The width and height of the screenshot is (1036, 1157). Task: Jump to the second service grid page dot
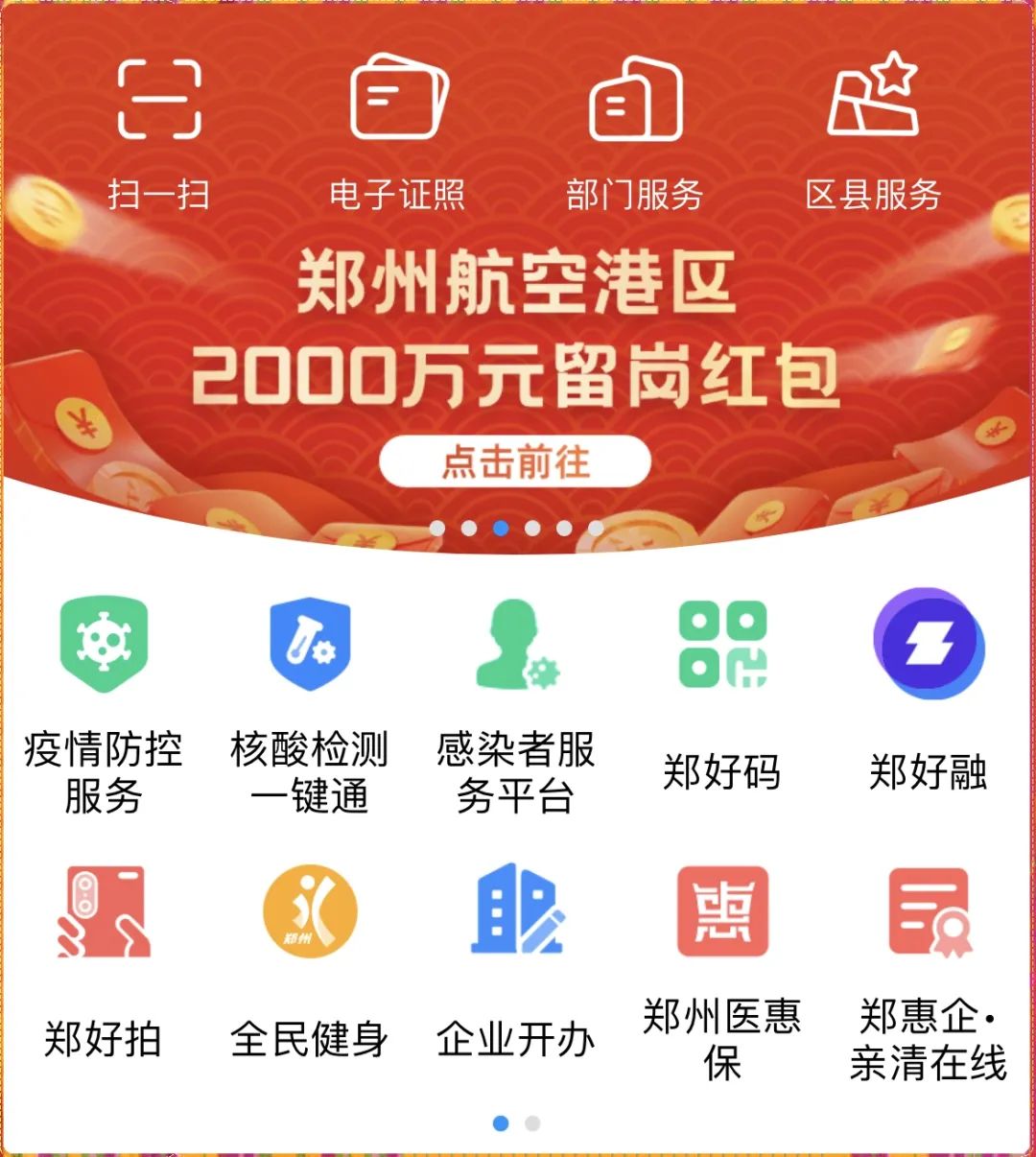click(532, 1123)
